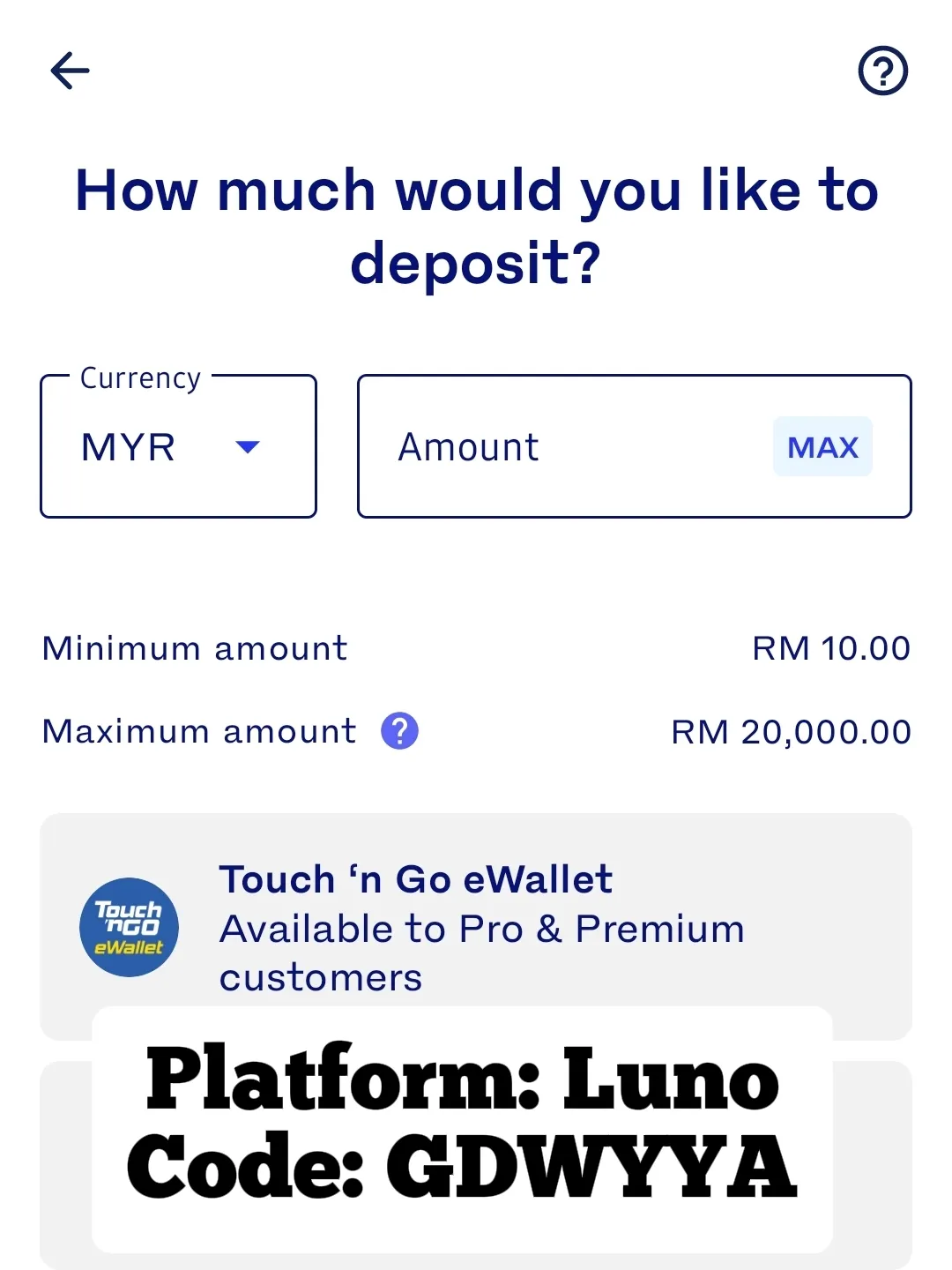
Task: Fill in the MAX deposit amount
Action: [822, 447]
